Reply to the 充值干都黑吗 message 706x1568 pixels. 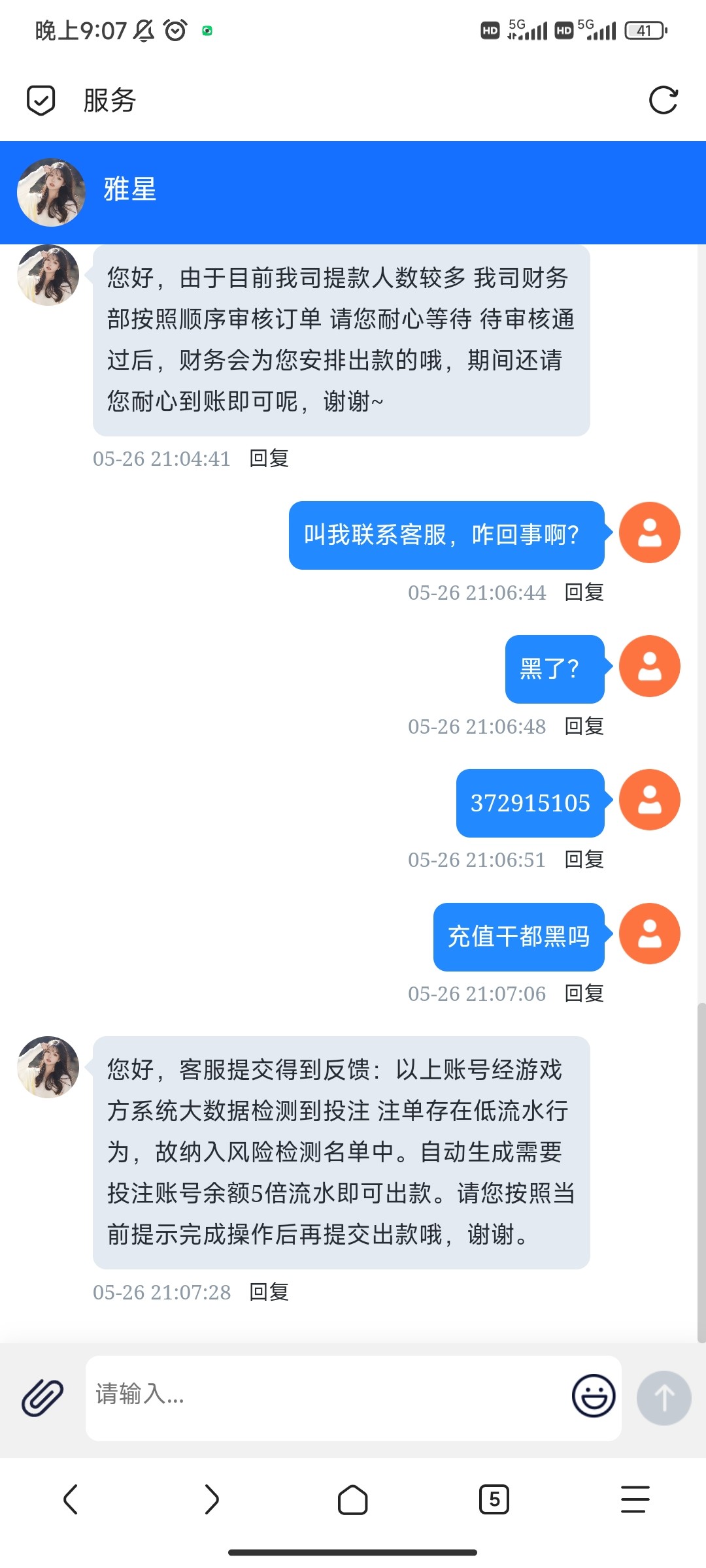coord(584,994)
